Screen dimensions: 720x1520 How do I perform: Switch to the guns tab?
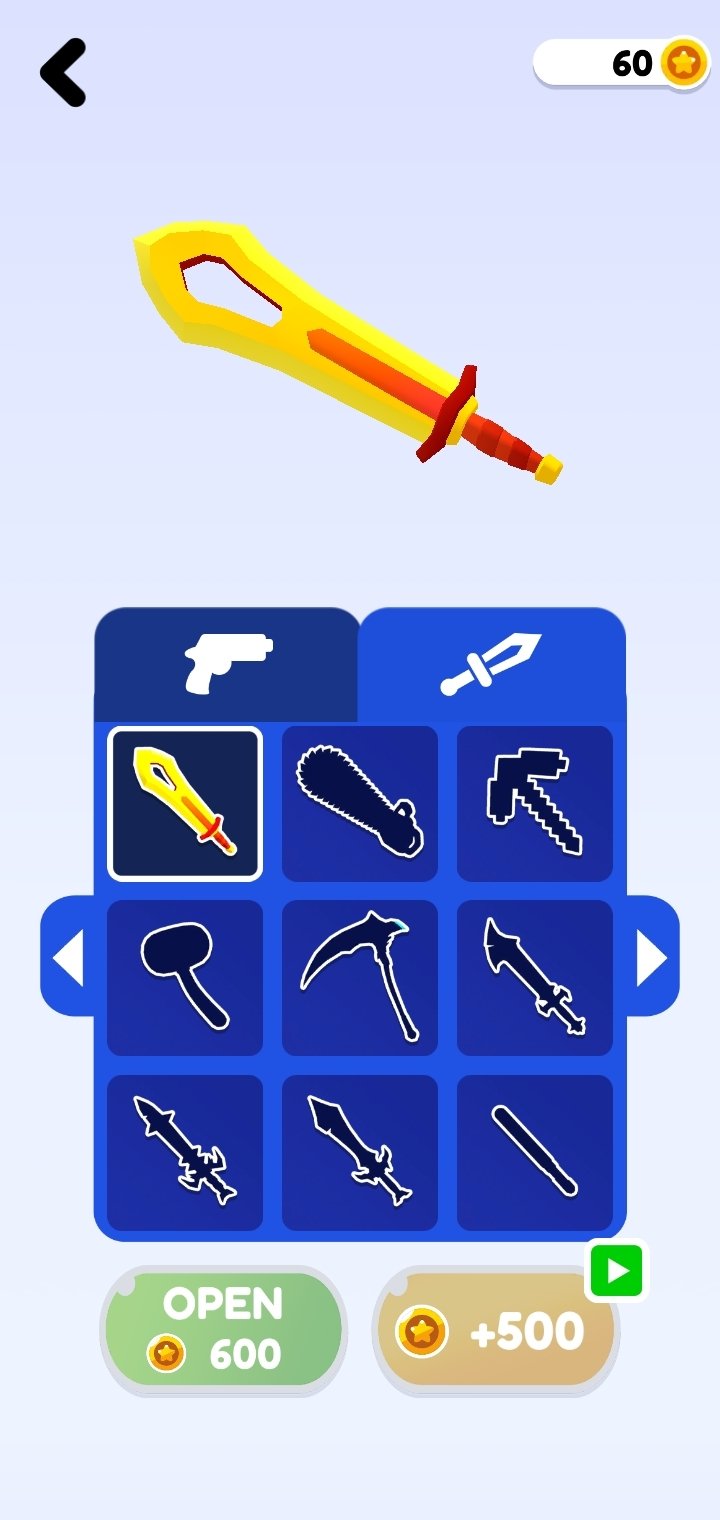227,664
